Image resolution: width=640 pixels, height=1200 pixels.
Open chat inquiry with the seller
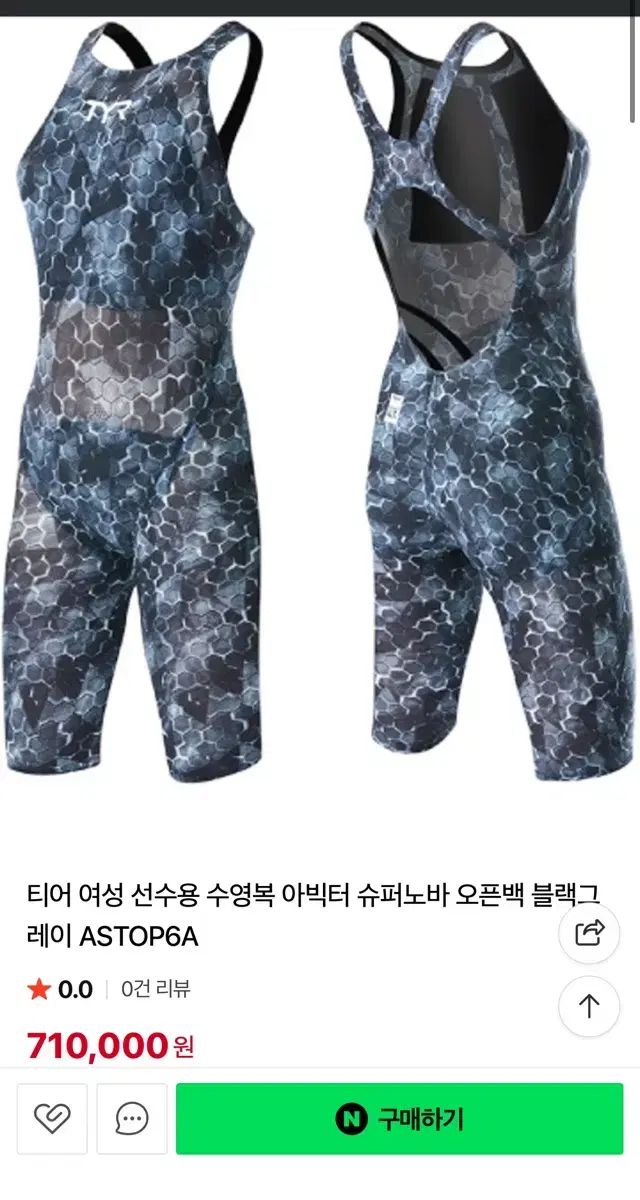pos(132,1118)
